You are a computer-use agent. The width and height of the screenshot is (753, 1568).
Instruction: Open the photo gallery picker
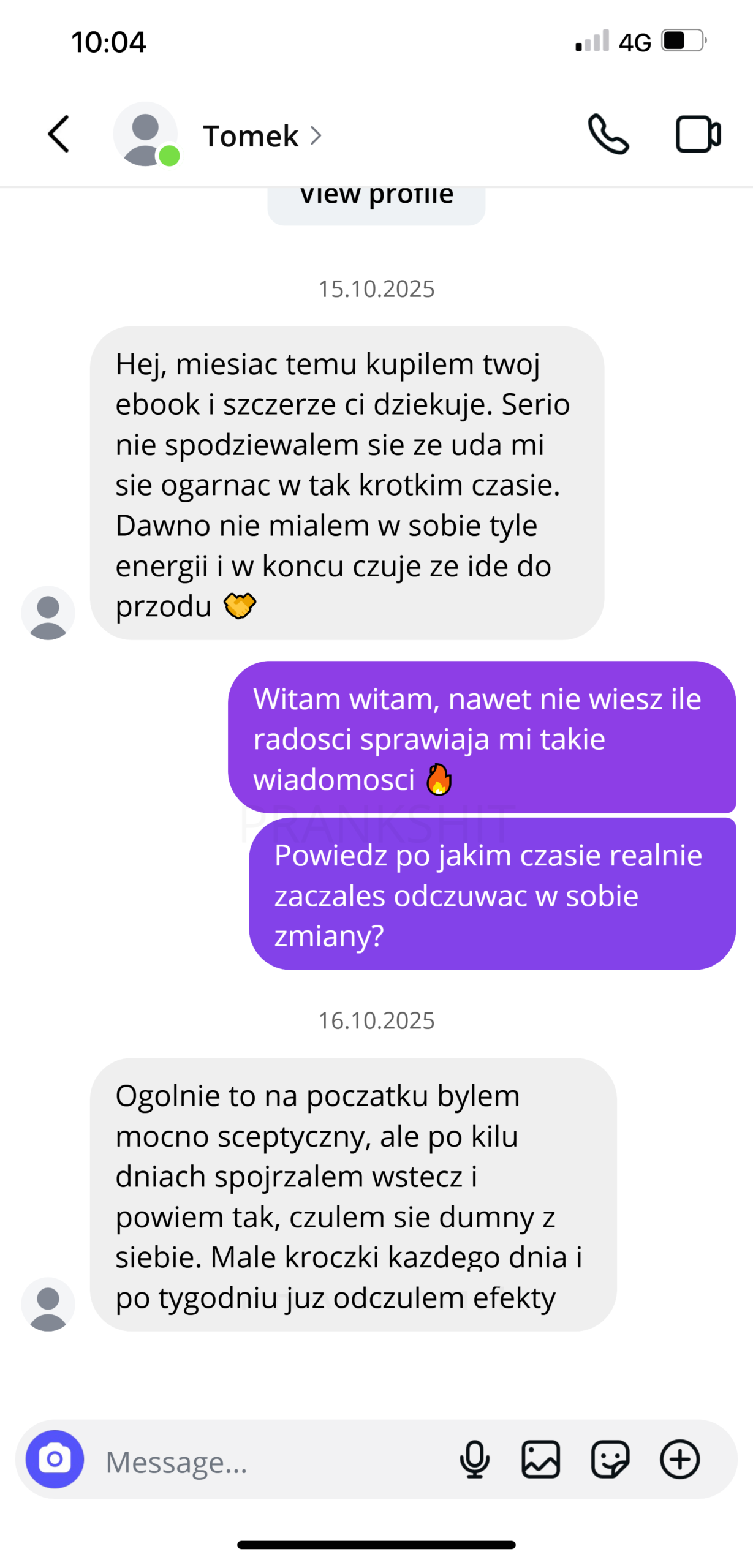[541, 1460]
